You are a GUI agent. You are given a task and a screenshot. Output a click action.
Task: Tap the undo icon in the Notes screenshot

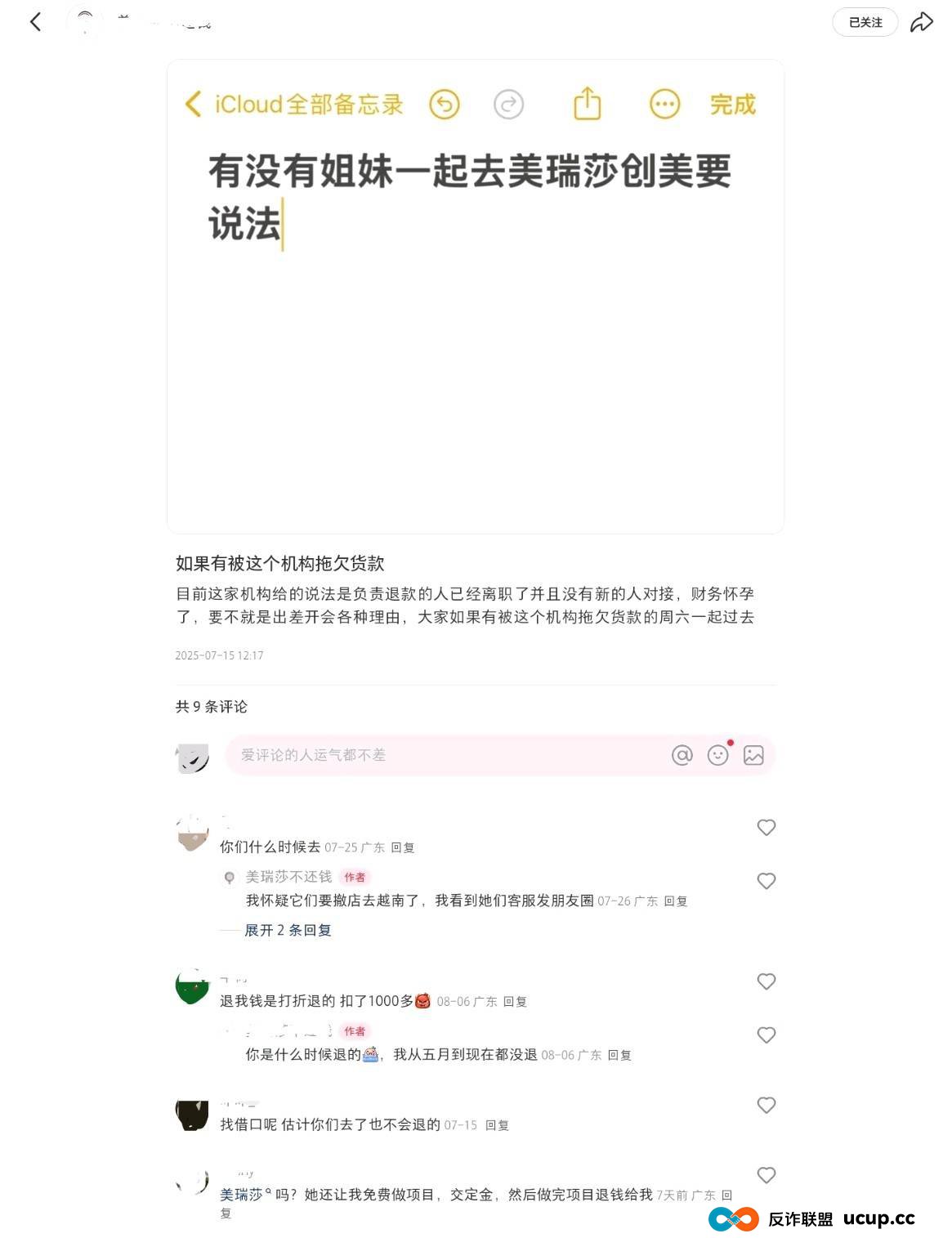pyautogui.click(x=445, y=105)
